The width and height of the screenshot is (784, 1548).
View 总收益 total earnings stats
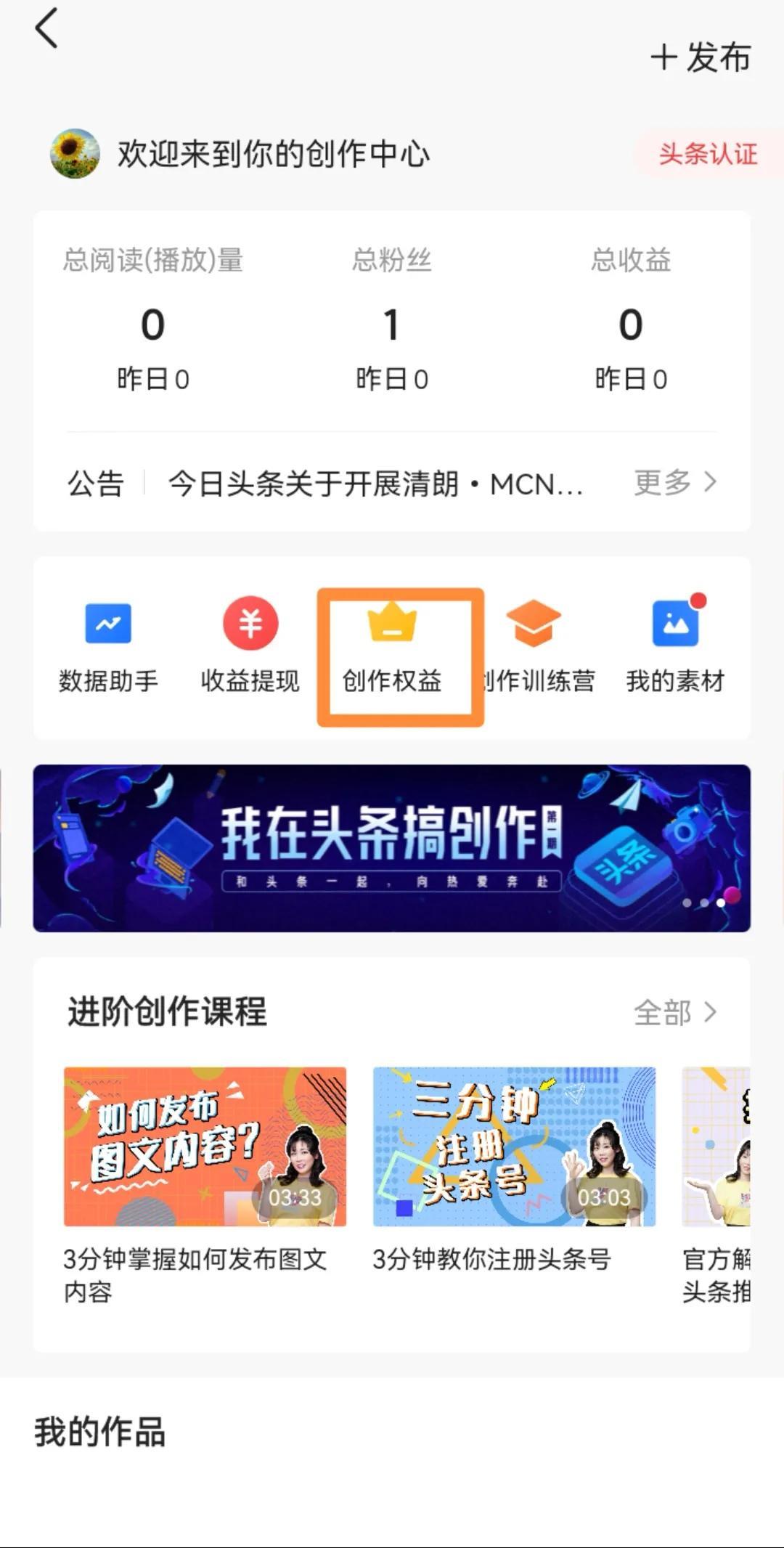coord(630,319)
